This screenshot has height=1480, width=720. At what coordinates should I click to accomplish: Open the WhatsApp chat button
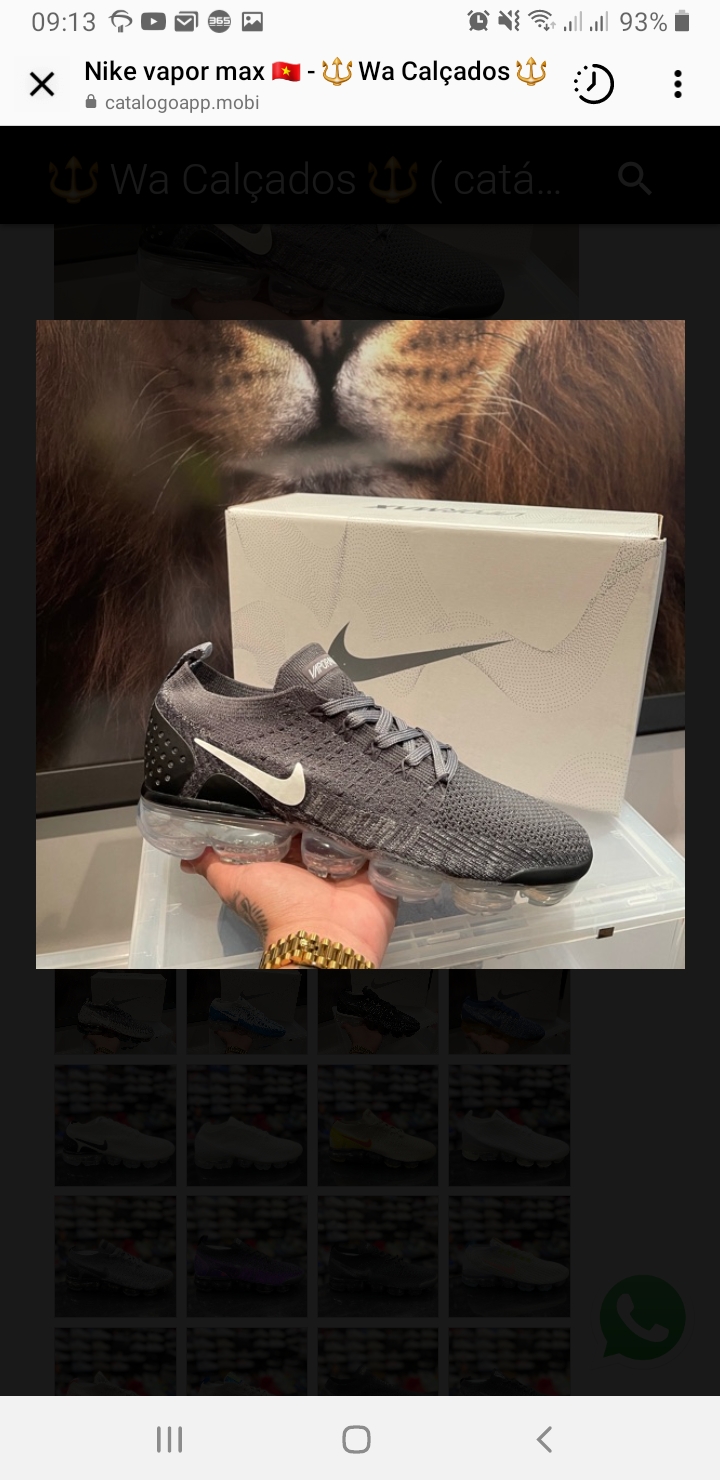[x=642, y=1317]
